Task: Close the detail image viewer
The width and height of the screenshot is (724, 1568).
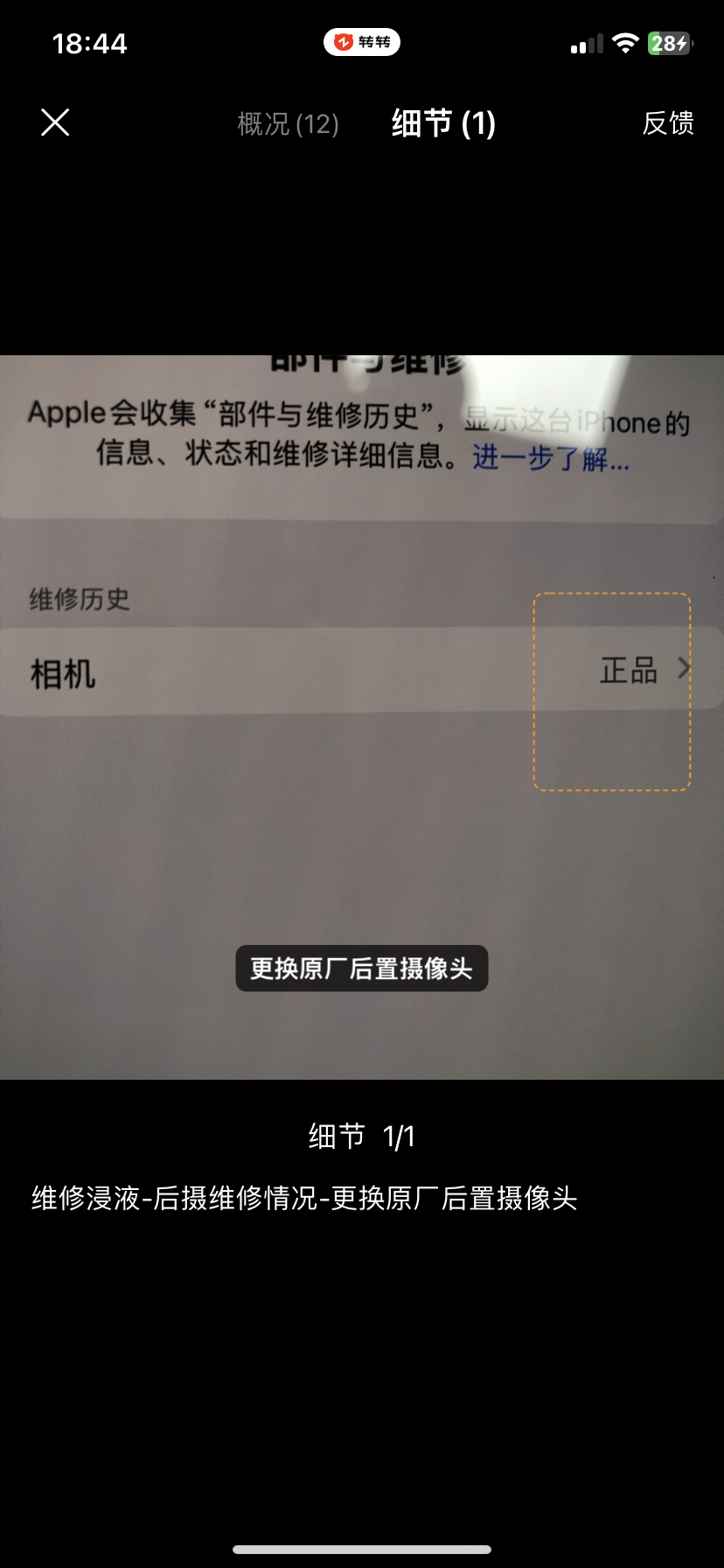Action: click(55, 122)
